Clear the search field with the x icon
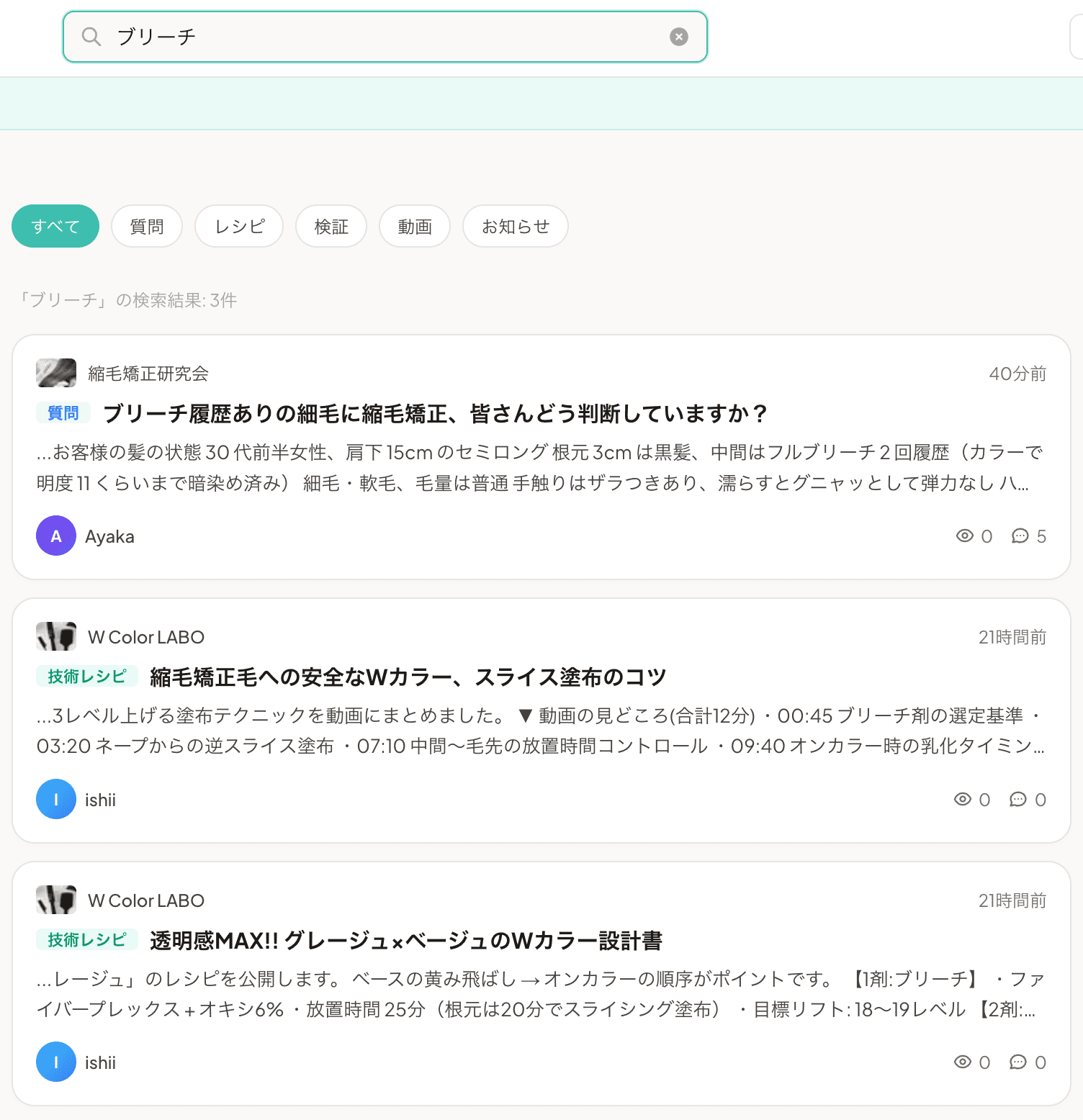 pyautogui.click(x=678, y=36)
